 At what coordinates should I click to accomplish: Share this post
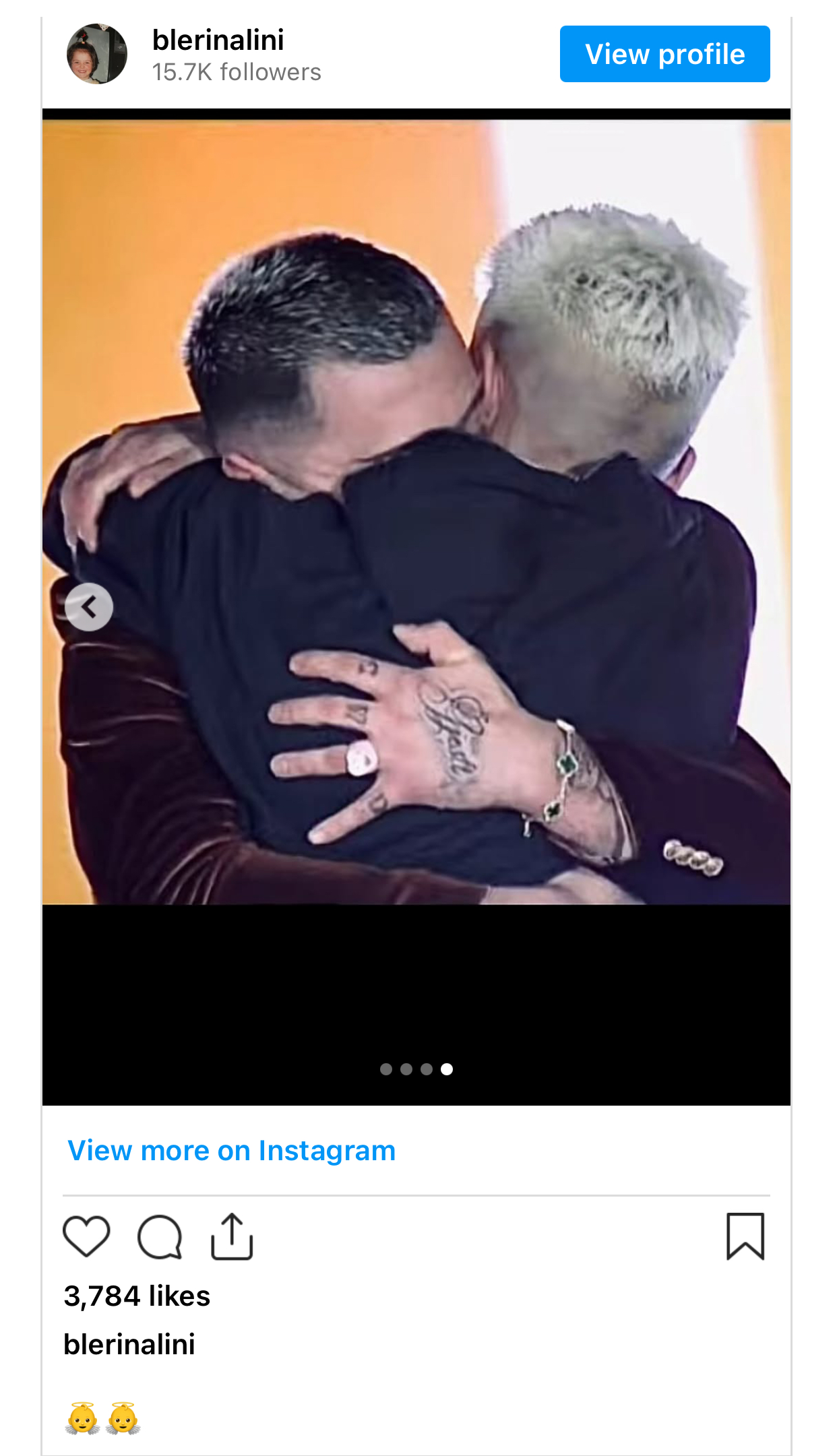(x=232, y=1236)
